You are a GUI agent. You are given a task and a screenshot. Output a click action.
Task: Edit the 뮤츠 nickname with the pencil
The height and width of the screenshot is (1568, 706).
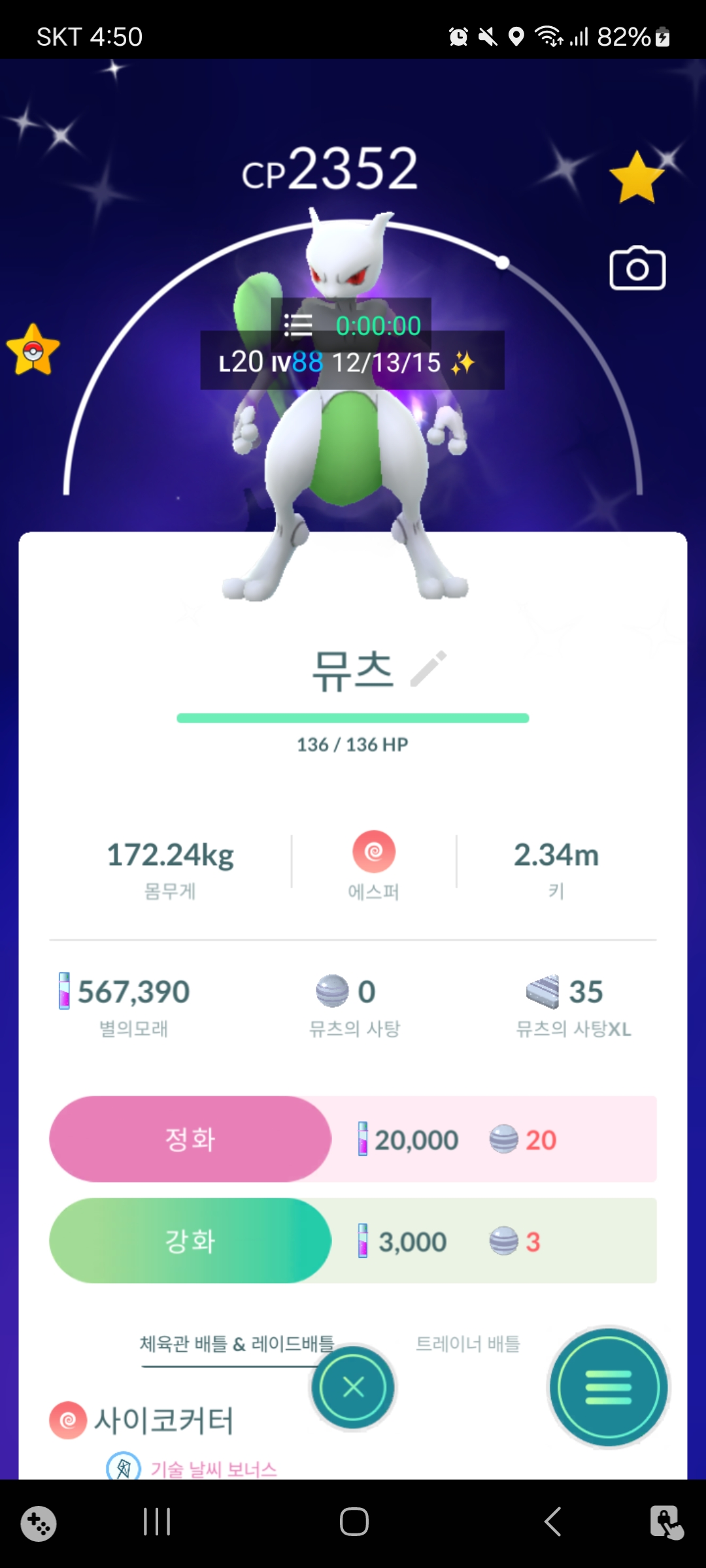pos(429,668)
